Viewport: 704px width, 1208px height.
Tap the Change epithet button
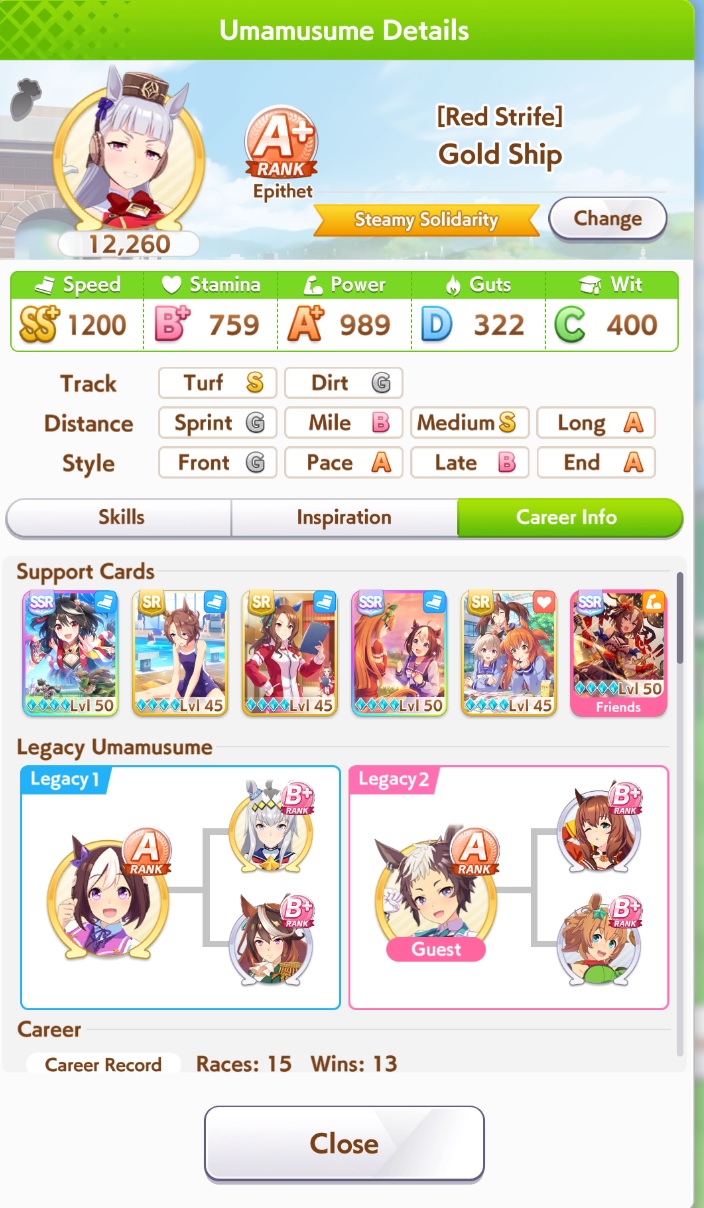coord(607,218)
